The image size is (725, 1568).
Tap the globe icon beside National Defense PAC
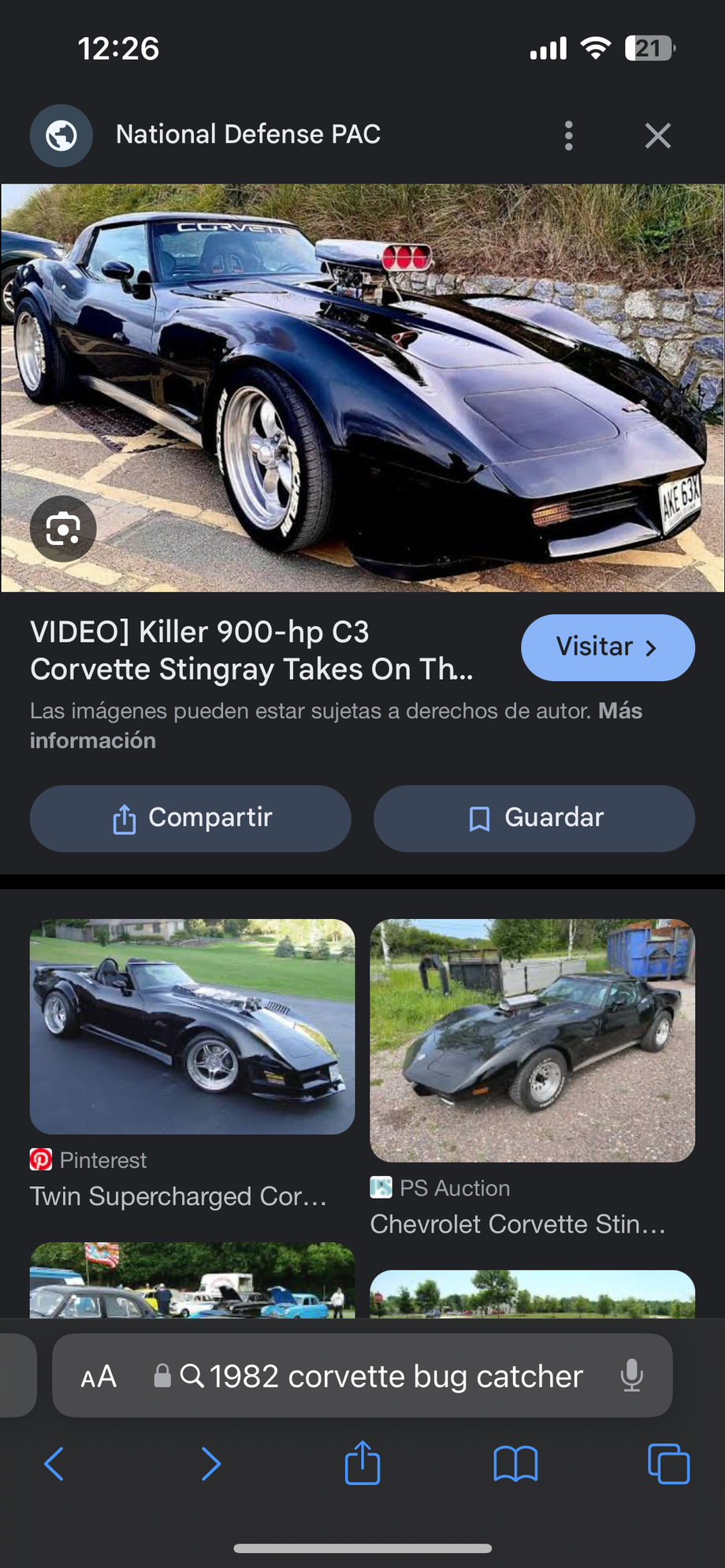click(x=61, y=135)
